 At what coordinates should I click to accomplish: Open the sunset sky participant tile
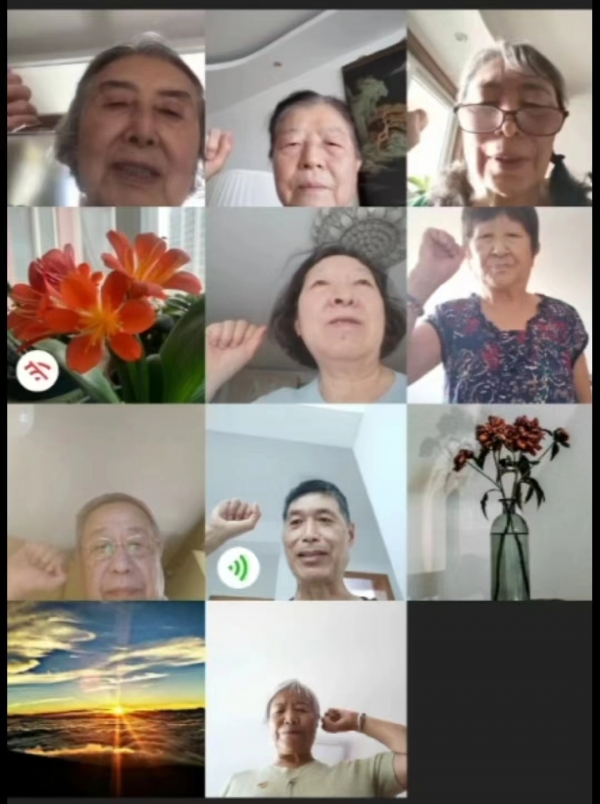point(106,698)
